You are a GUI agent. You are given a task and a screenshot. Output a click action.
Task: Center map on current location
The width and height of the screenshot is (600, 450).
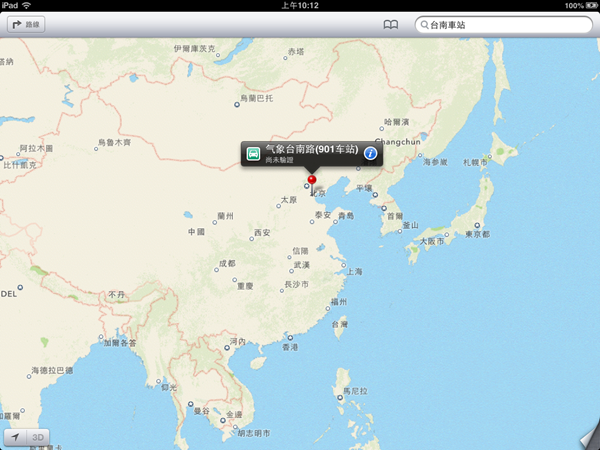16,438
